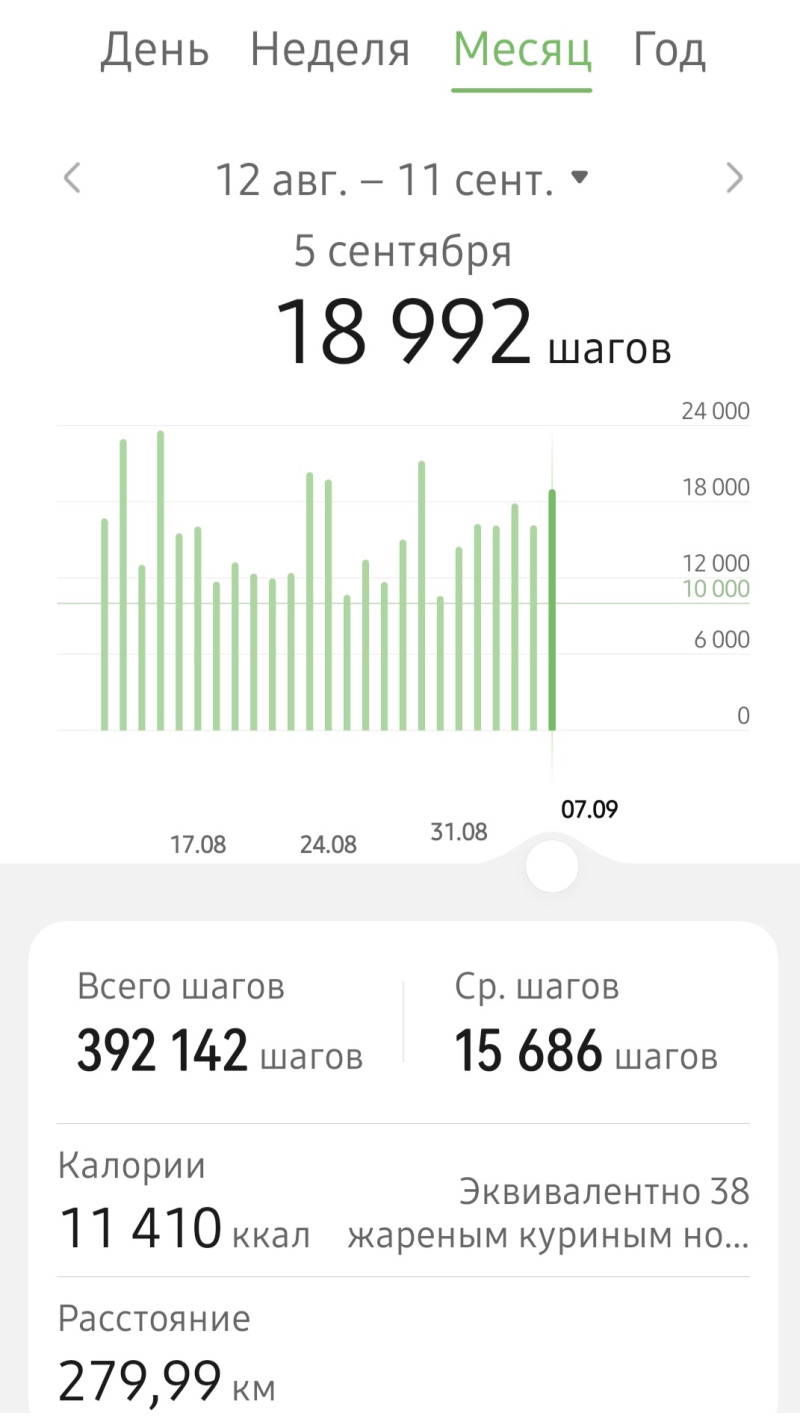Open the Год tab
Viewport: 800px width, 1422px height.
pos(669,50)
